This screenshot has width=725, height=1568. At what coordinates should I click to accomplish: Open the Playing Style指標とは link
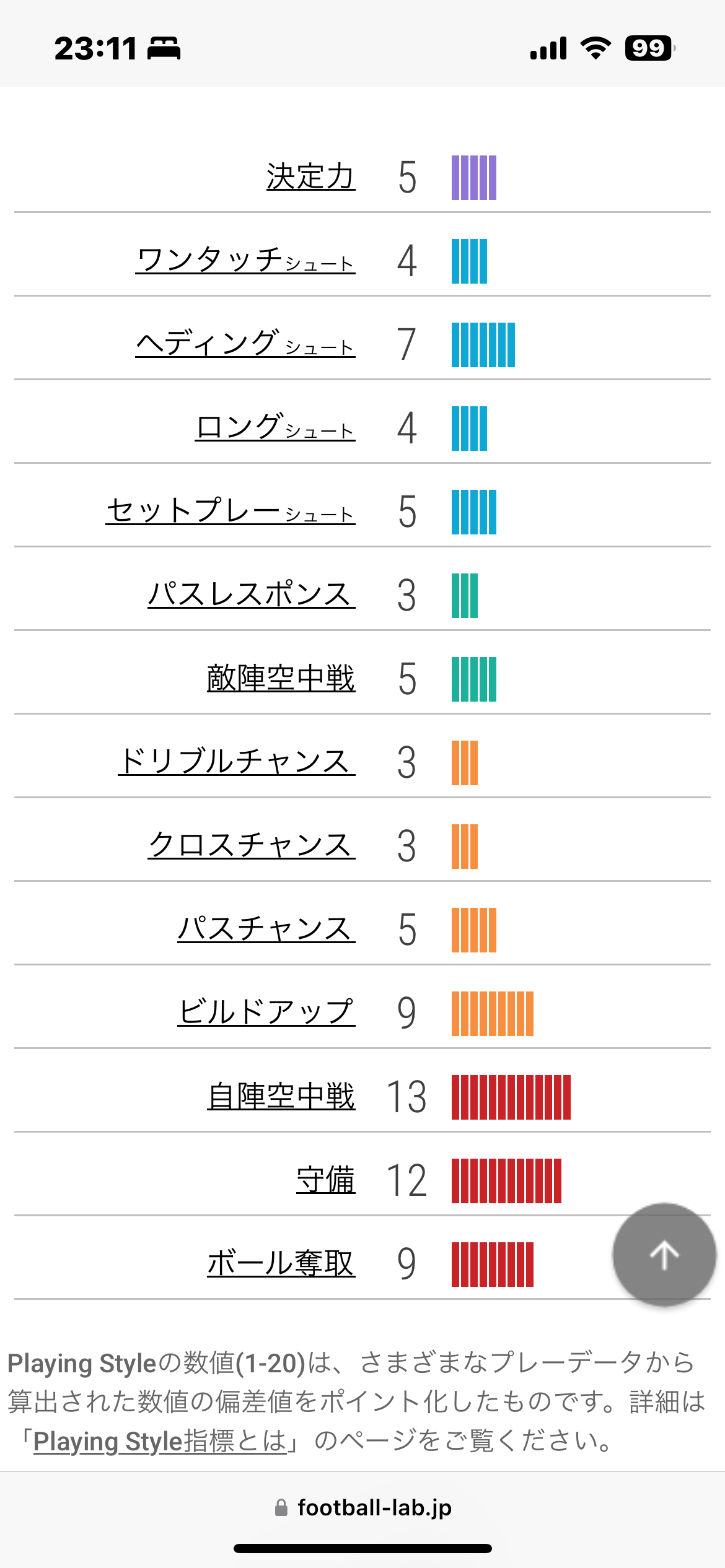pyautogui.click(x=160, y=1441)
